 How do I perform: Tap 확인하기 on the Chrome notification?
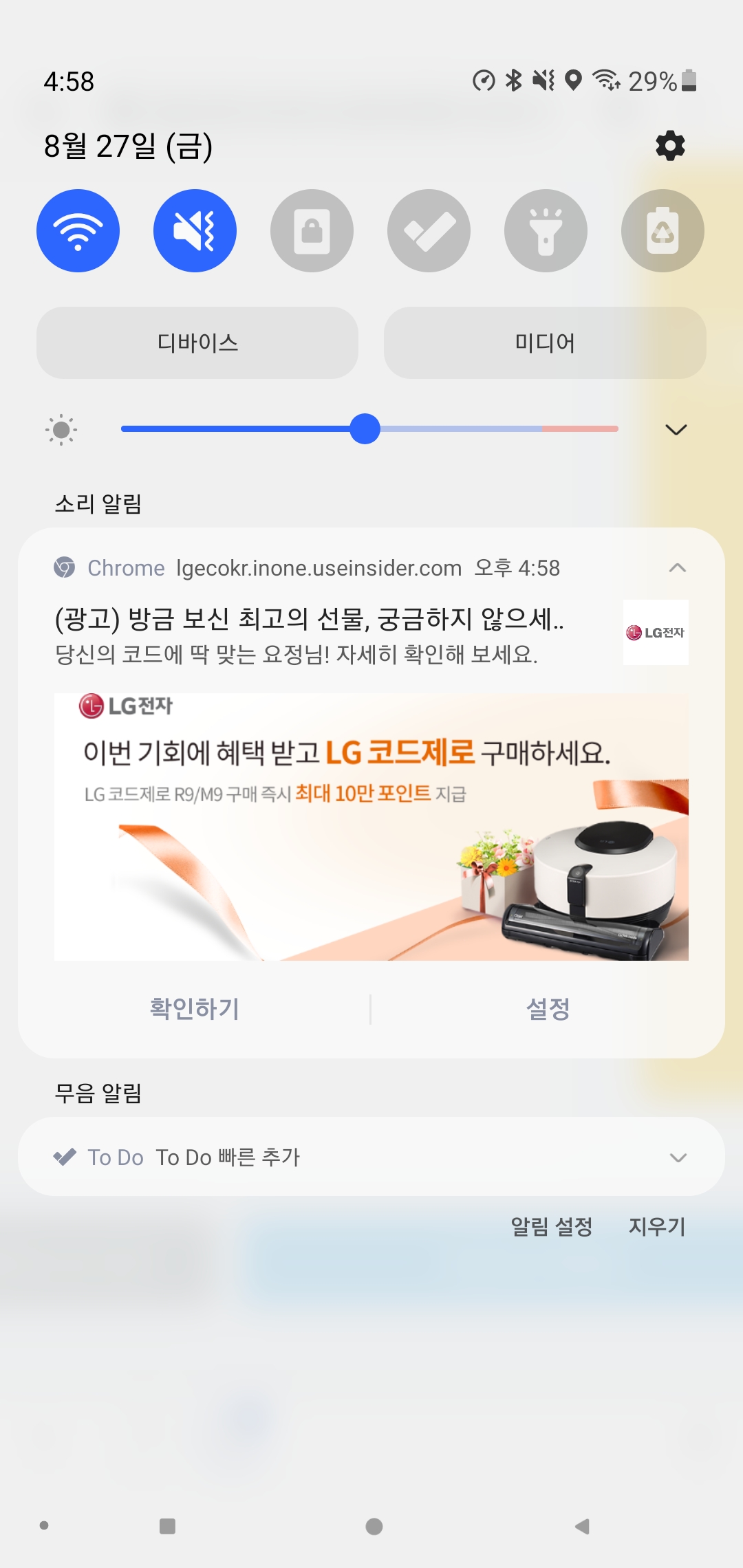pyautogui.click(x=195, y=1009)
